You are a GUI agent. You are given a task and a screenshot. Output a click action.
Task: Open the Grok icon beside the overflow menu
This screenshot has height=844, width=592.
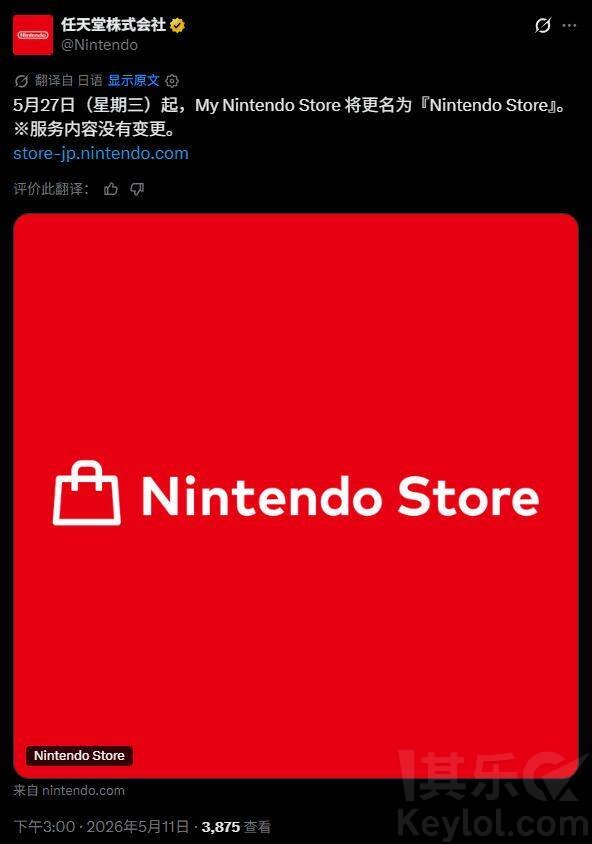coord(542,25)
